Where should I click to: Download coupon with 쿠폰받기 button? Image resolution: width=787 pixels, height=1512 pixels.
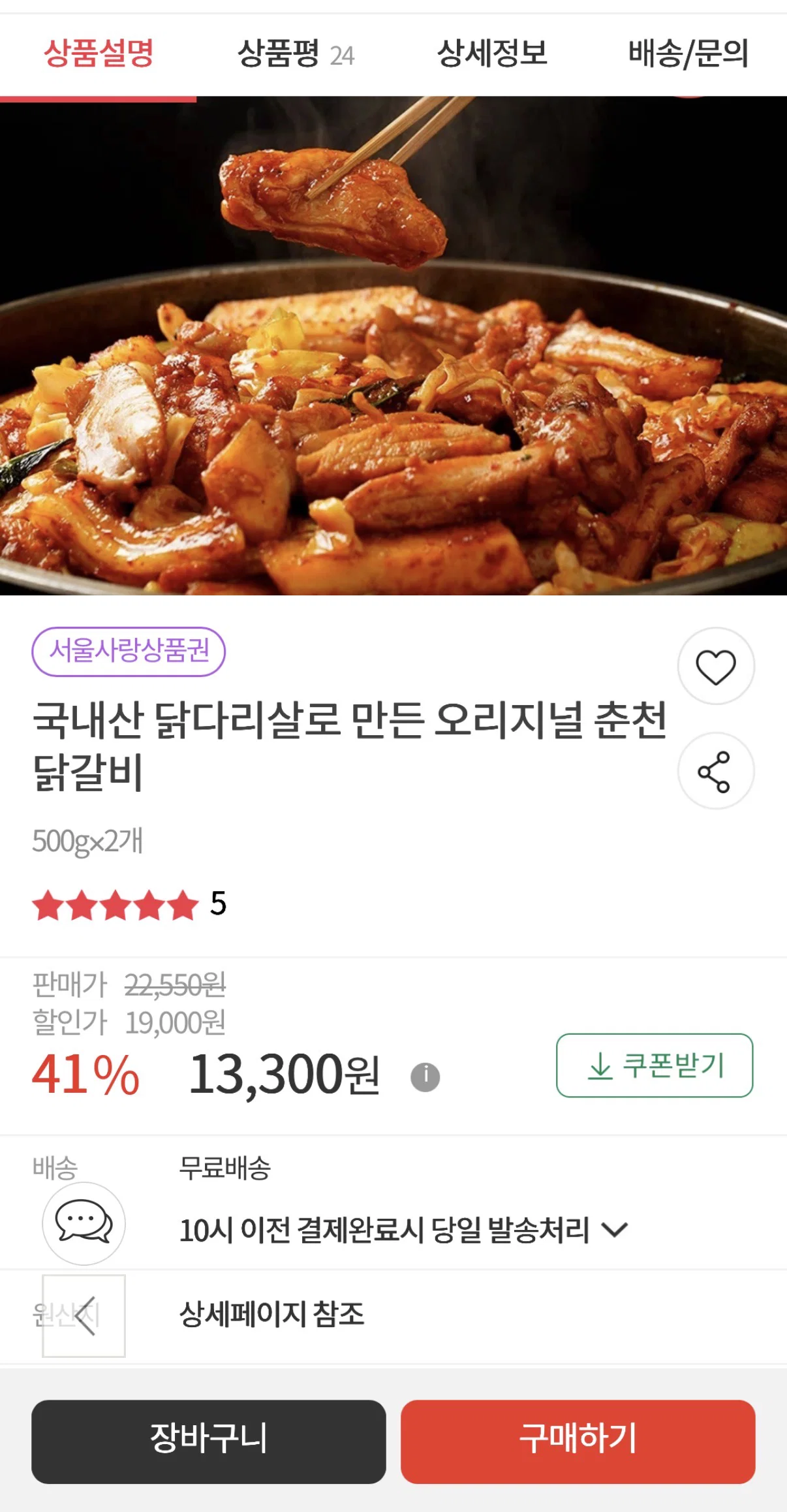(x=655, y=1065)
